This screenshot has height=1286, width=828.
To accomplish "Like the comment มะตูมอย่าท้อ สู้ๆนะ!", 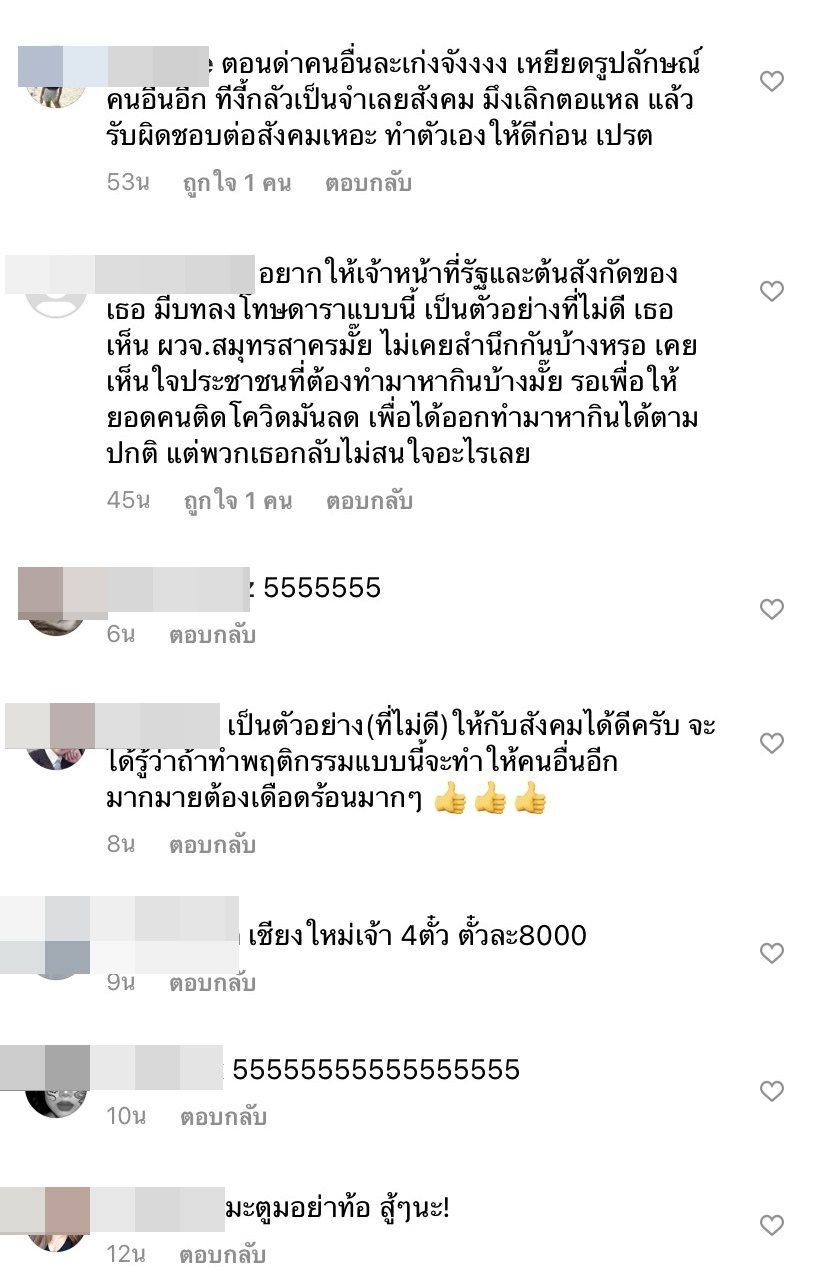I will point(772,1226).
